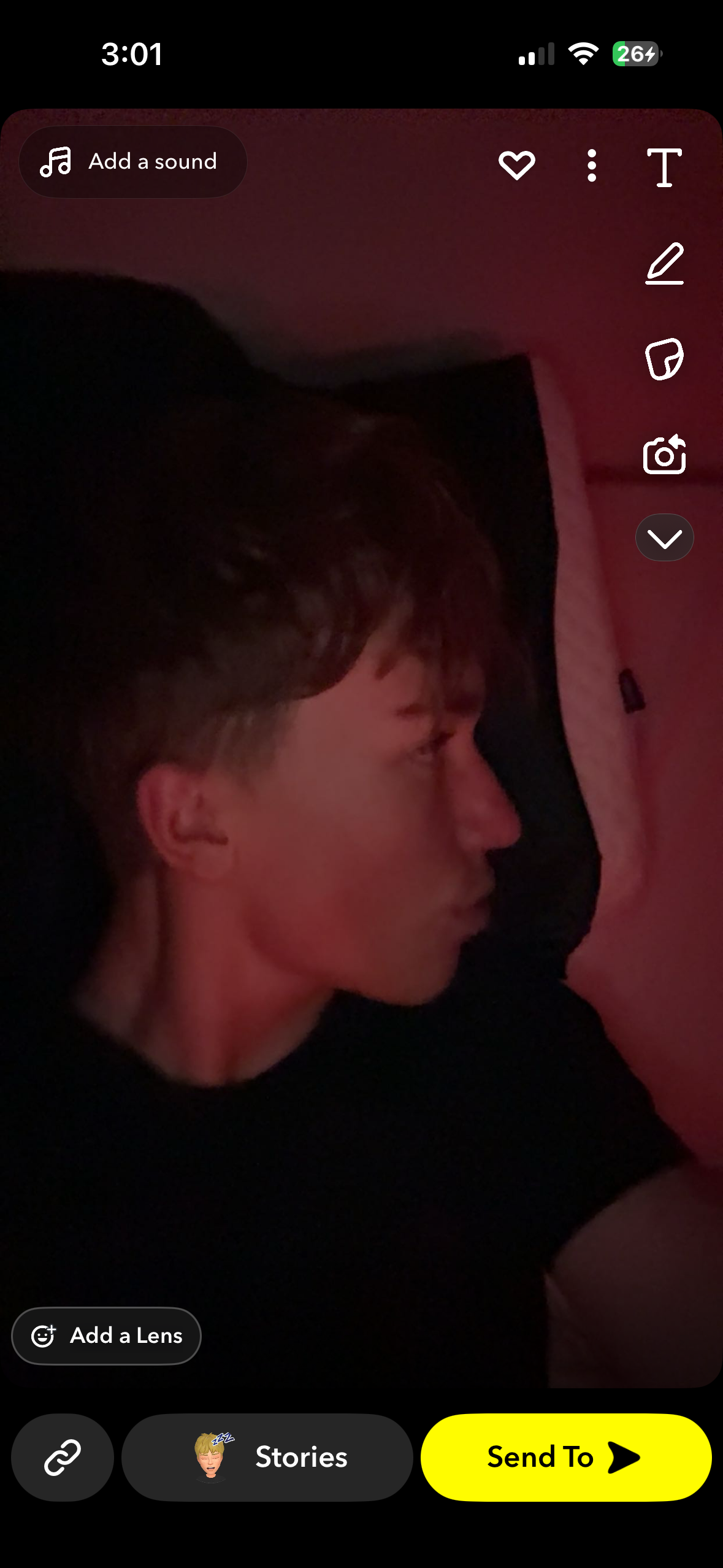Open the three-dot overflow menu
Image resolution: width=723 pixels, height=1568 pixels.
(x=591, y=165)
